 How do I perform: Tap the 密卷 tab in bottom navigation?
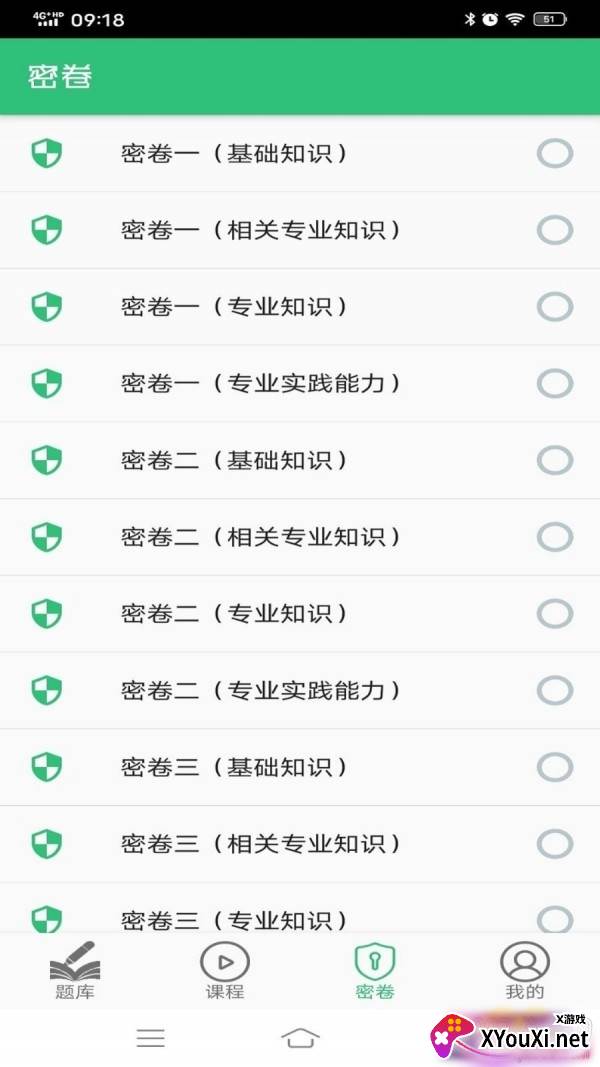pyautogui.click(x=375, y=970)
